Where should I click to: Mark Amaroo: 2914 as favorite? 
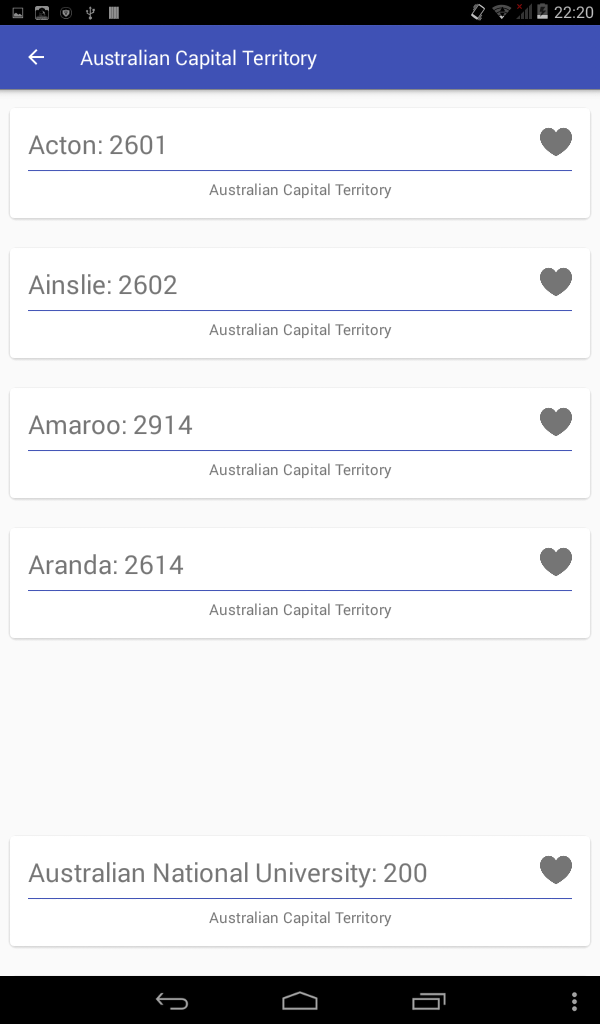tap(555, 422)
